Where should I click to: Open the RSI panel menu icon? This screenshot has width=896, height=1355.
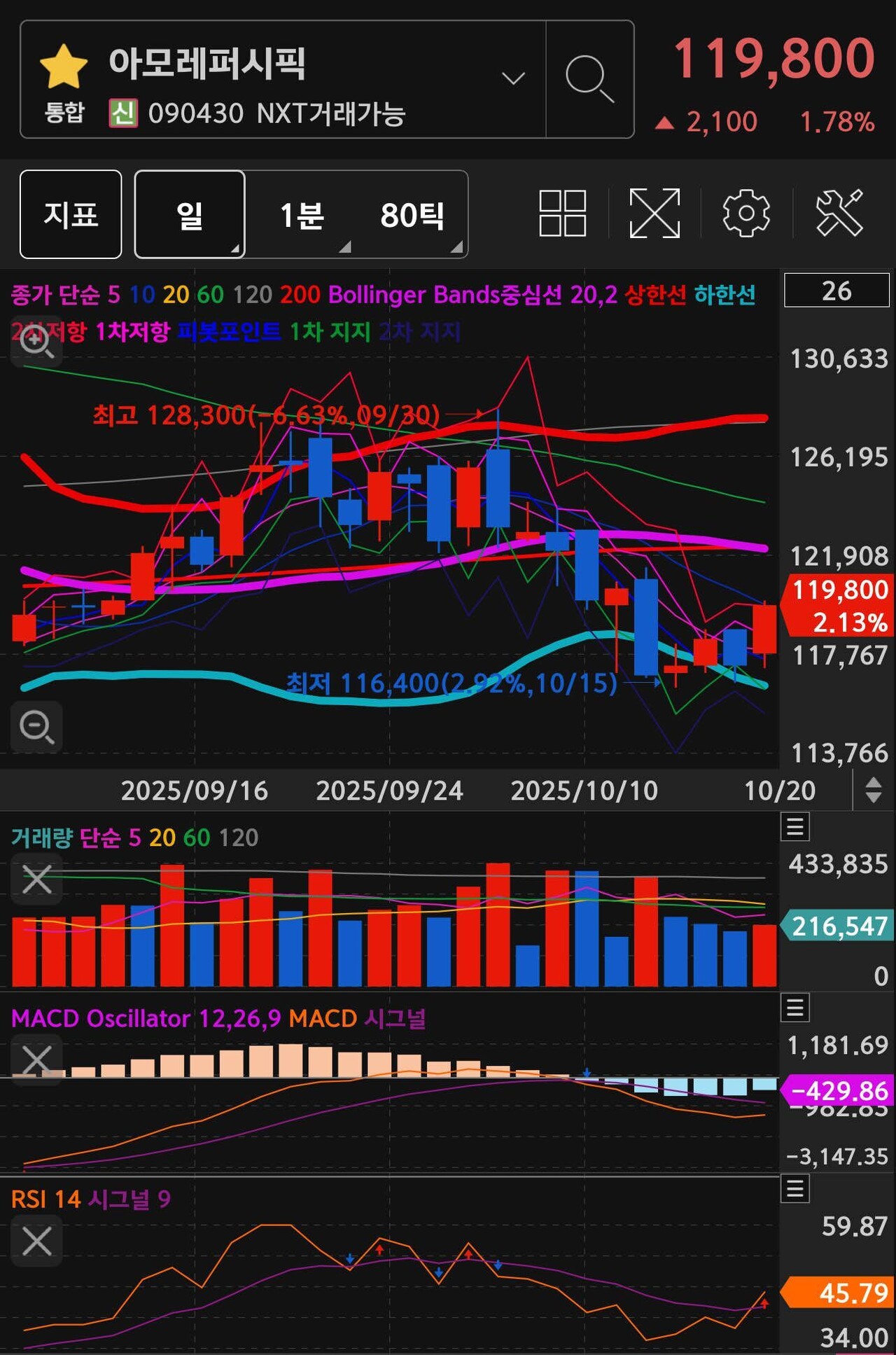(794, 1188)
